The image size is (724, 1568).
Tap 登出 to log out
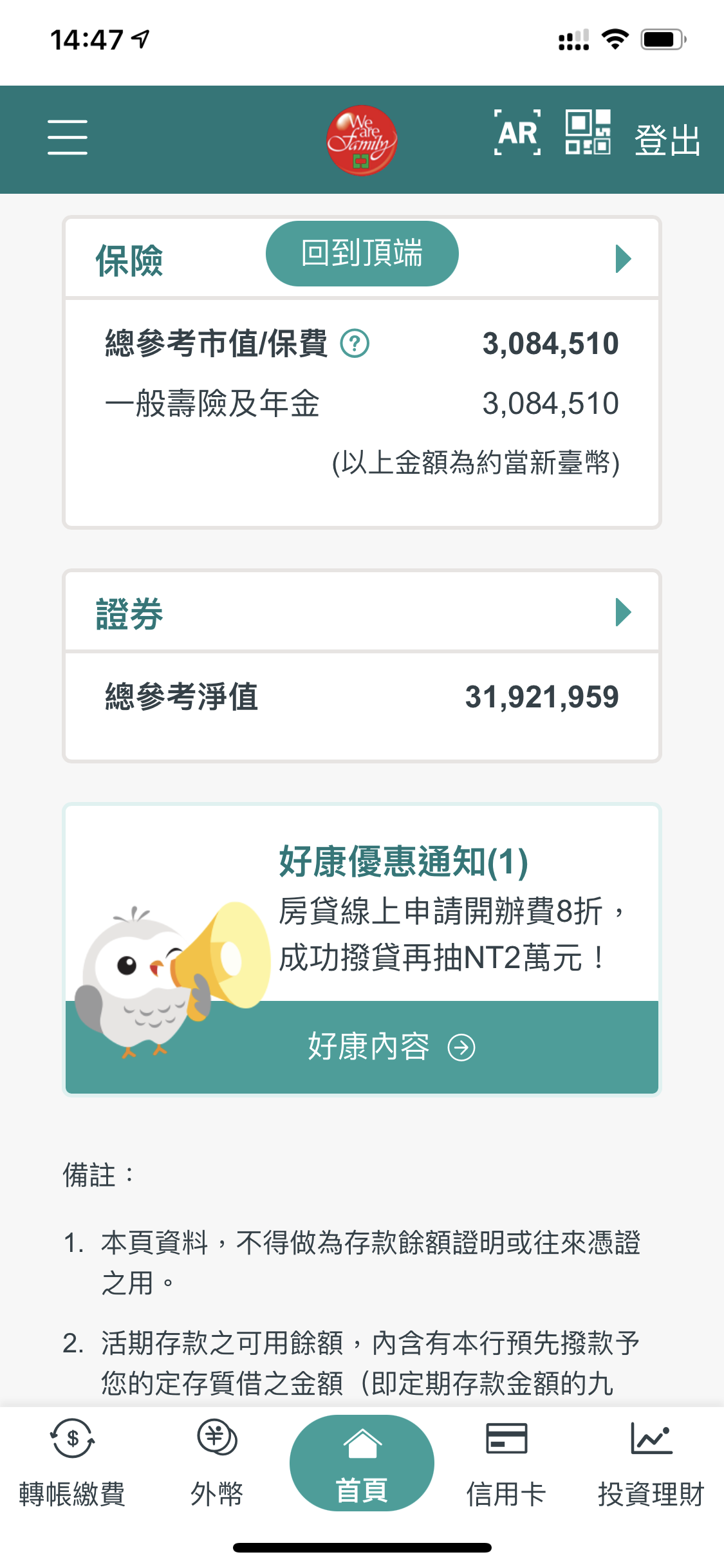[x=667, y=140]
